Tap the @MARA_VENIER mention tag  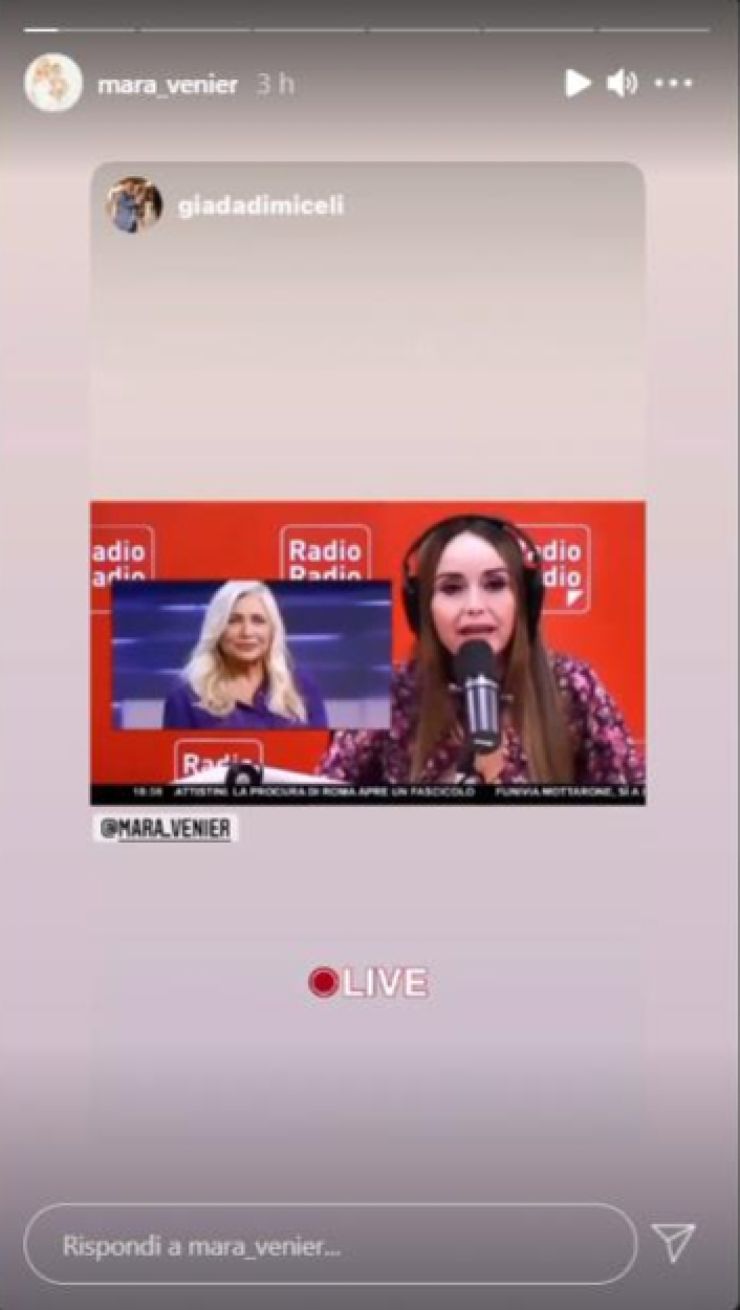[x=166, y=829]
